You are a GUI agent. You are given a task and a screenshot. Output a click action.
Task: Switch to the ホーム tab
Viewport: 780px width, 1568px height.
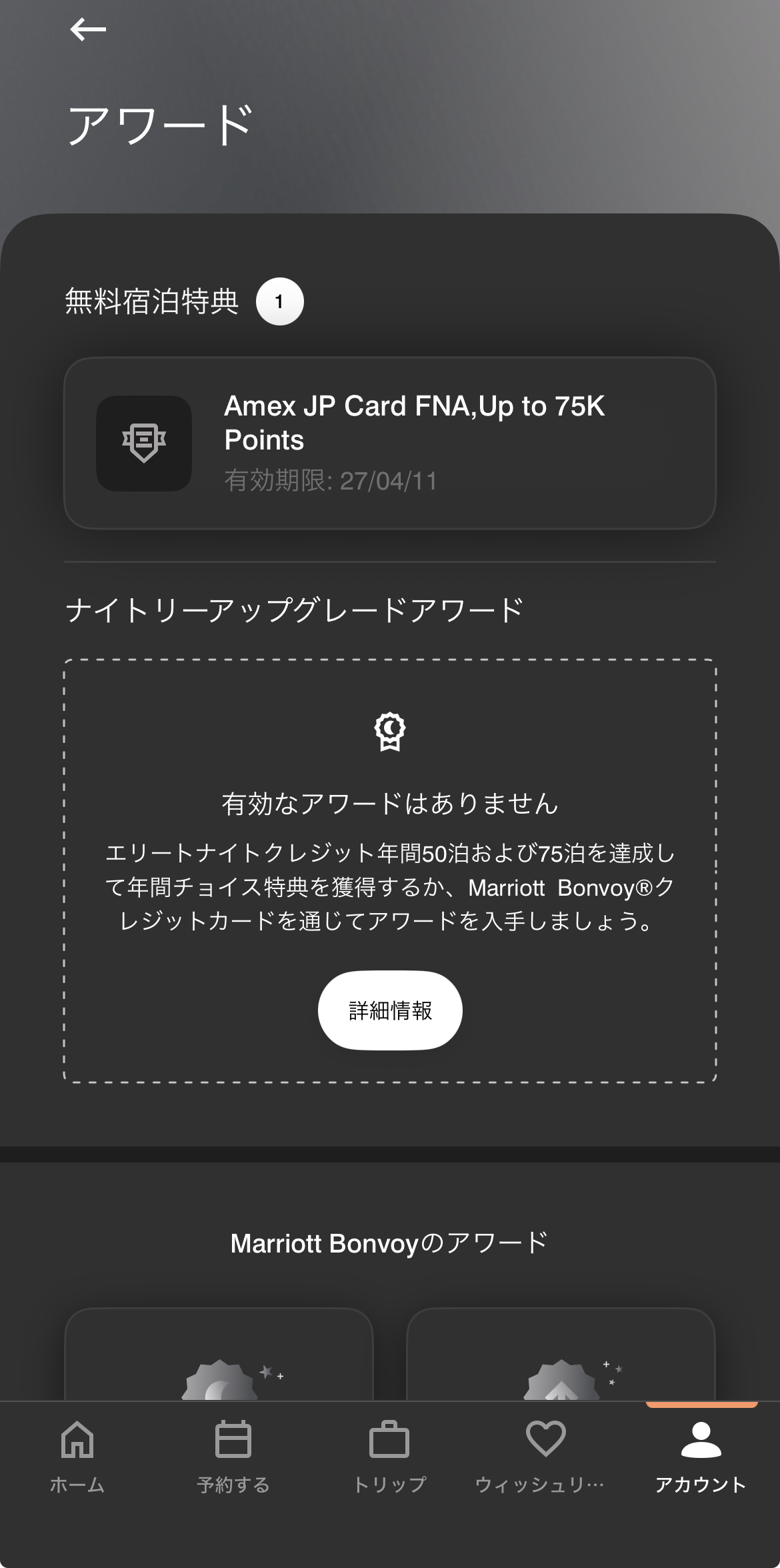click(77, 1455)
